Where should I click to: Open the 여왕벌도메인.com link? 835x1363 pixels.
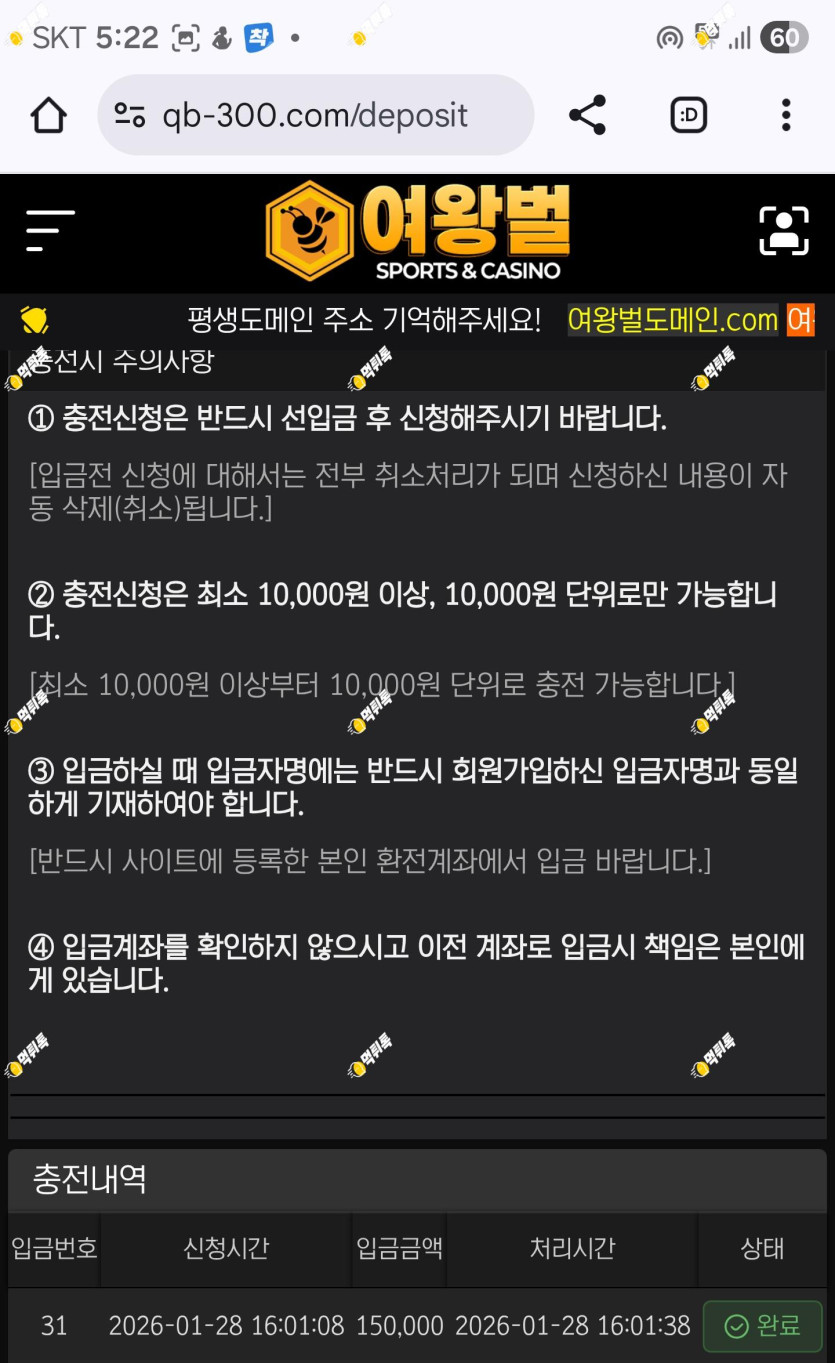(673, 320)
